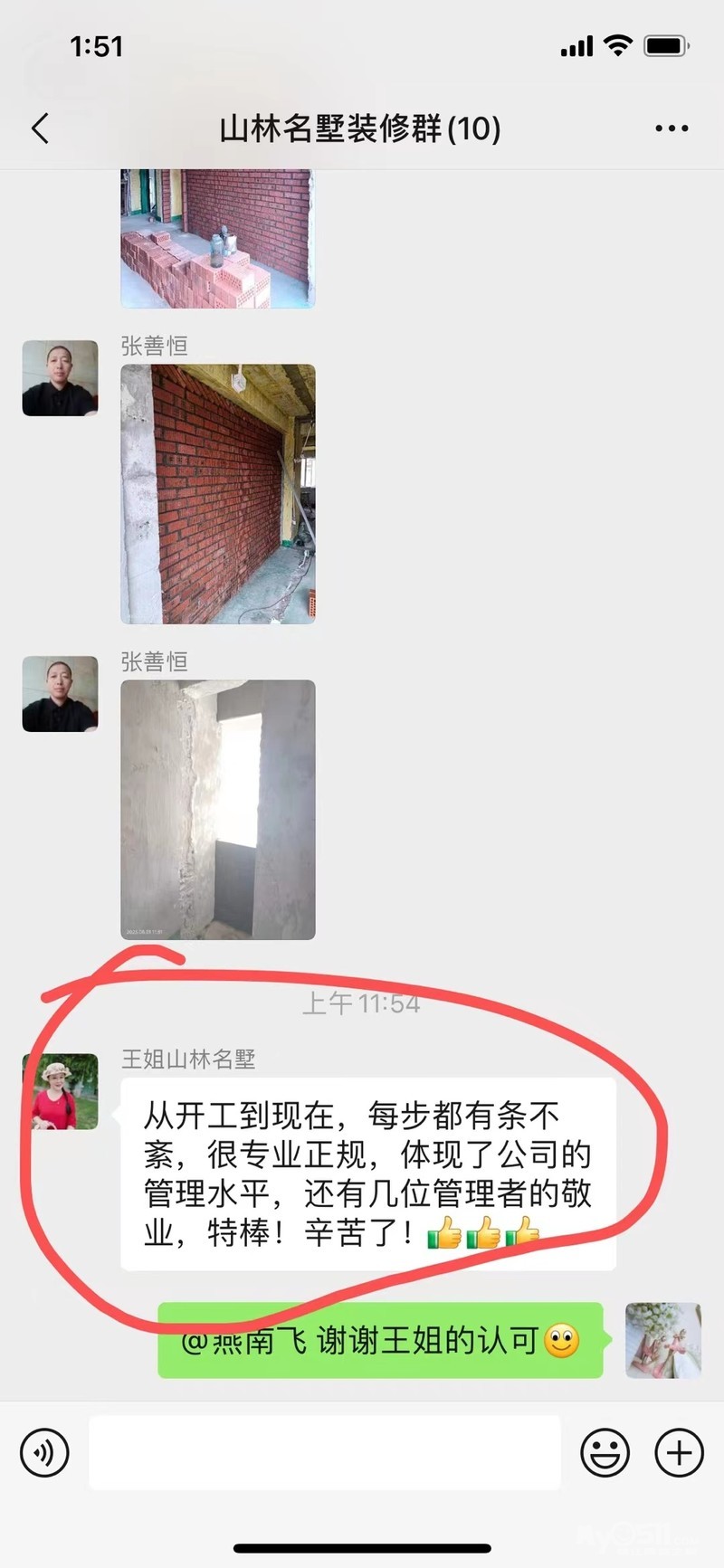Switch to voice message input

(x=44, y=1452)
